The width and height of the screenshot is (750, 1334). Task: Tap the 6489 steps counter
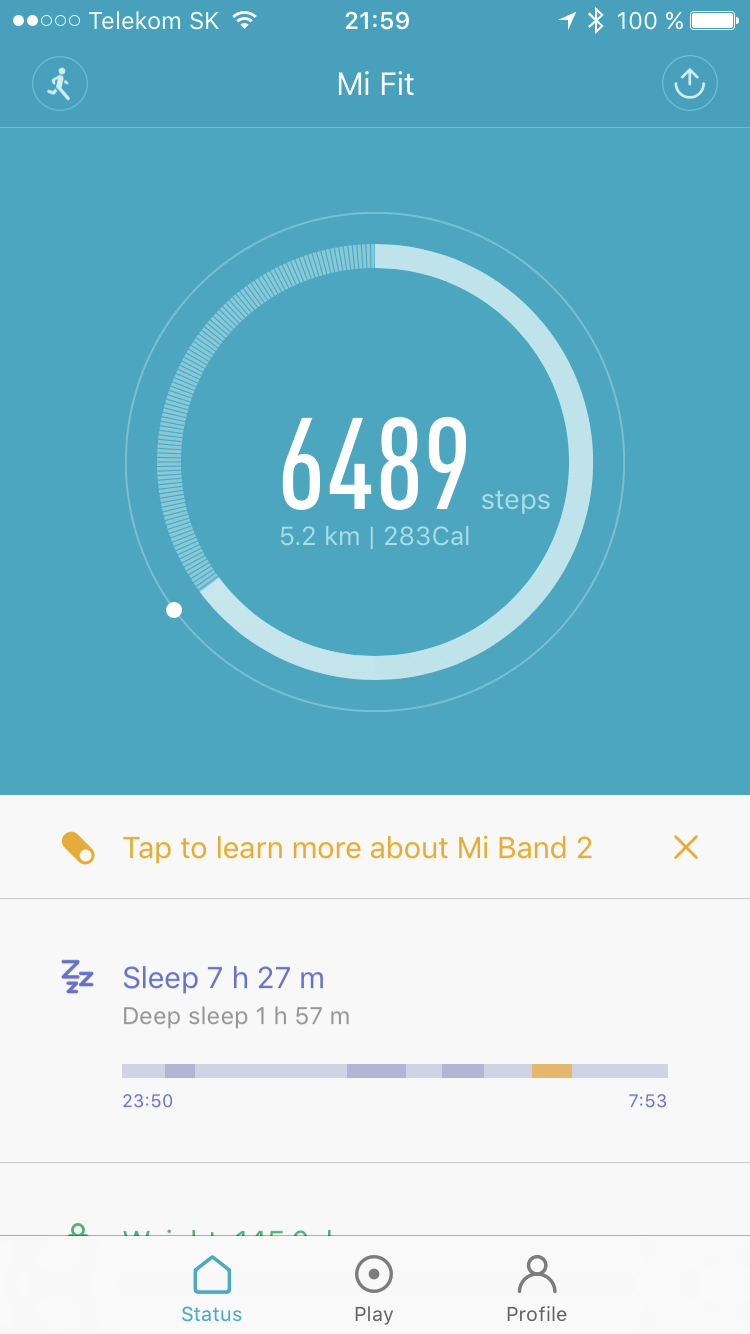[374, 462]
